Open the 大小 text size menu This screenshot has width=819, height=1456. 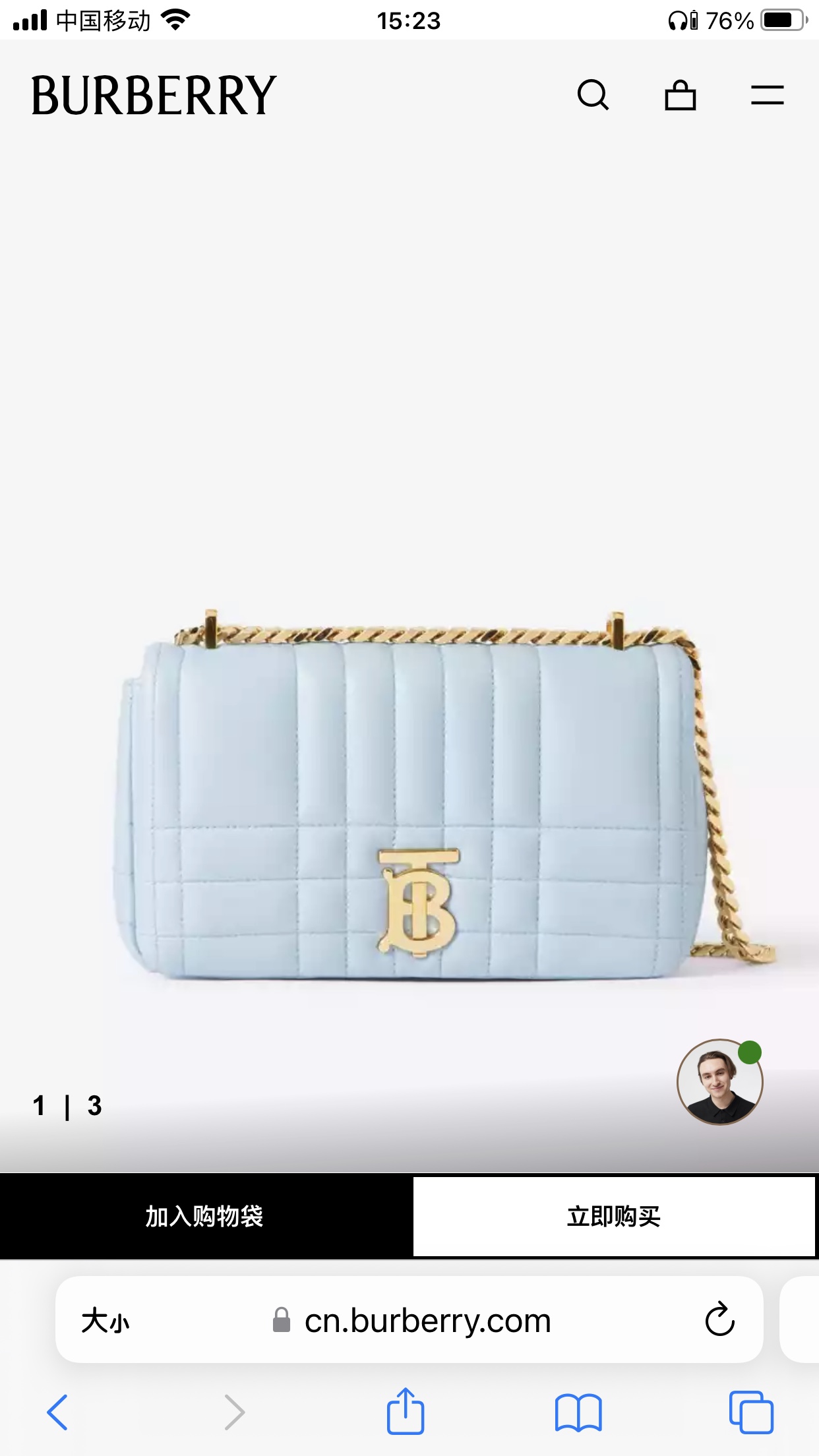pos(106,1321)
